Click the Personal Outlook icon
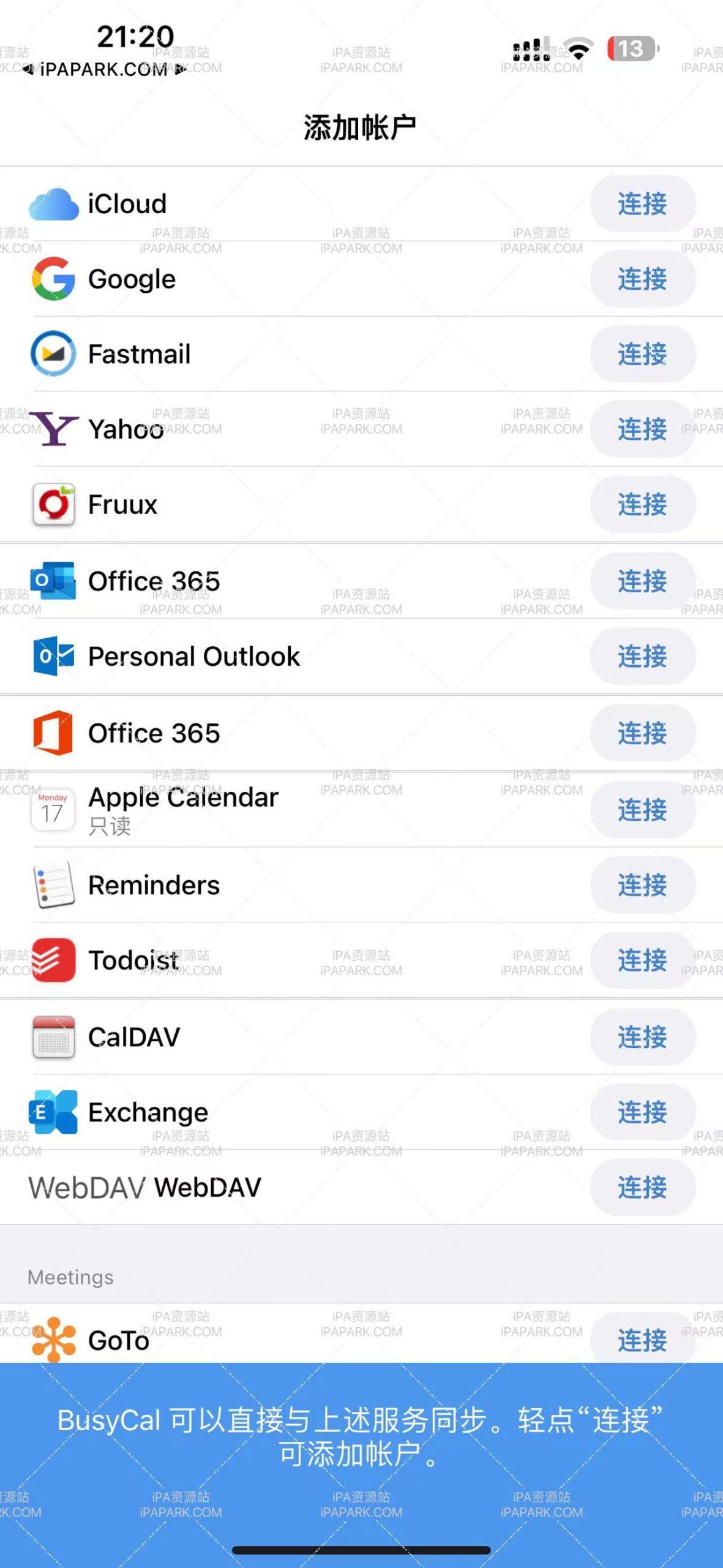The height and width of the screenshot is (1568, 723). pos(54,657)
